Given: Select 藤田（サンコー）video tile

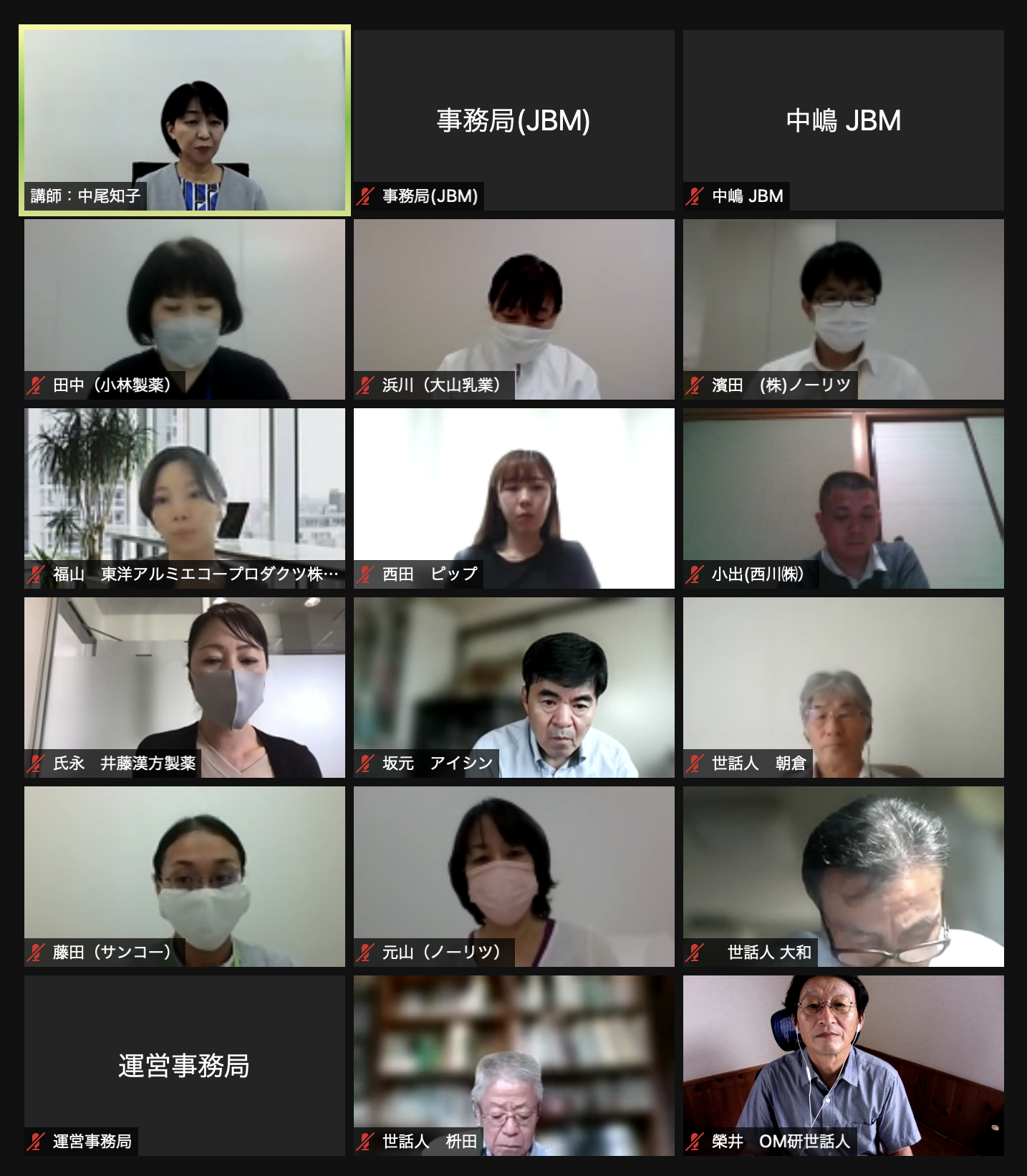Looking at the screenshot, I should (x=185, y=877).
